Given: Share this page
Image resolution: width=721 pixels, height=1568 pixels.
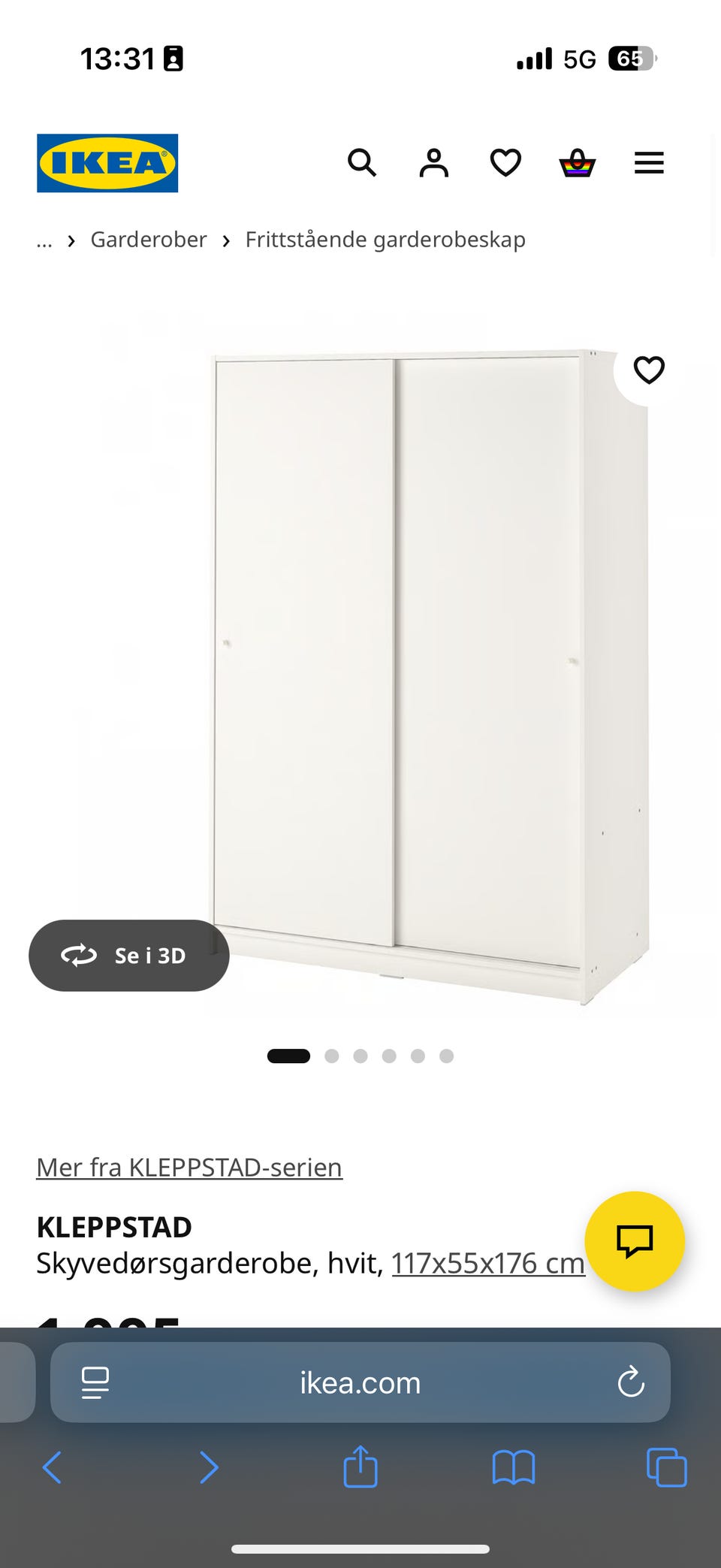Looking at the screenshot, I should 360,1466.
